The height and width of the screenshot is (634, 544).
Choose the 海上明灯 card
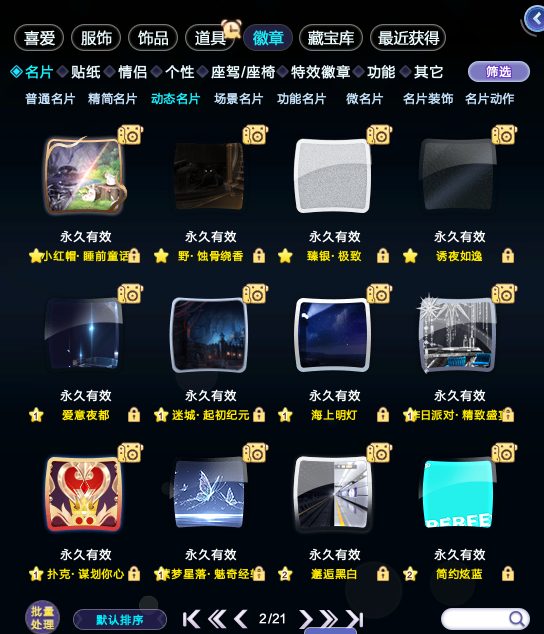333,335
